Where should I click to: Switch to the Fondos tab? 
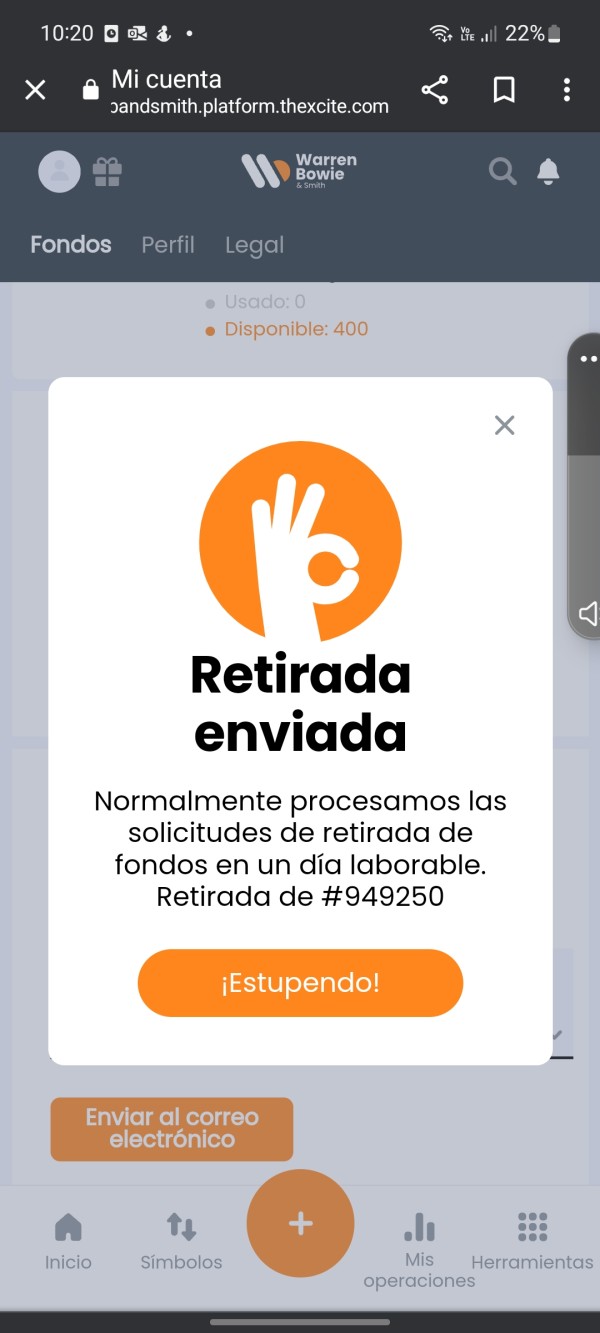[71, 244]
